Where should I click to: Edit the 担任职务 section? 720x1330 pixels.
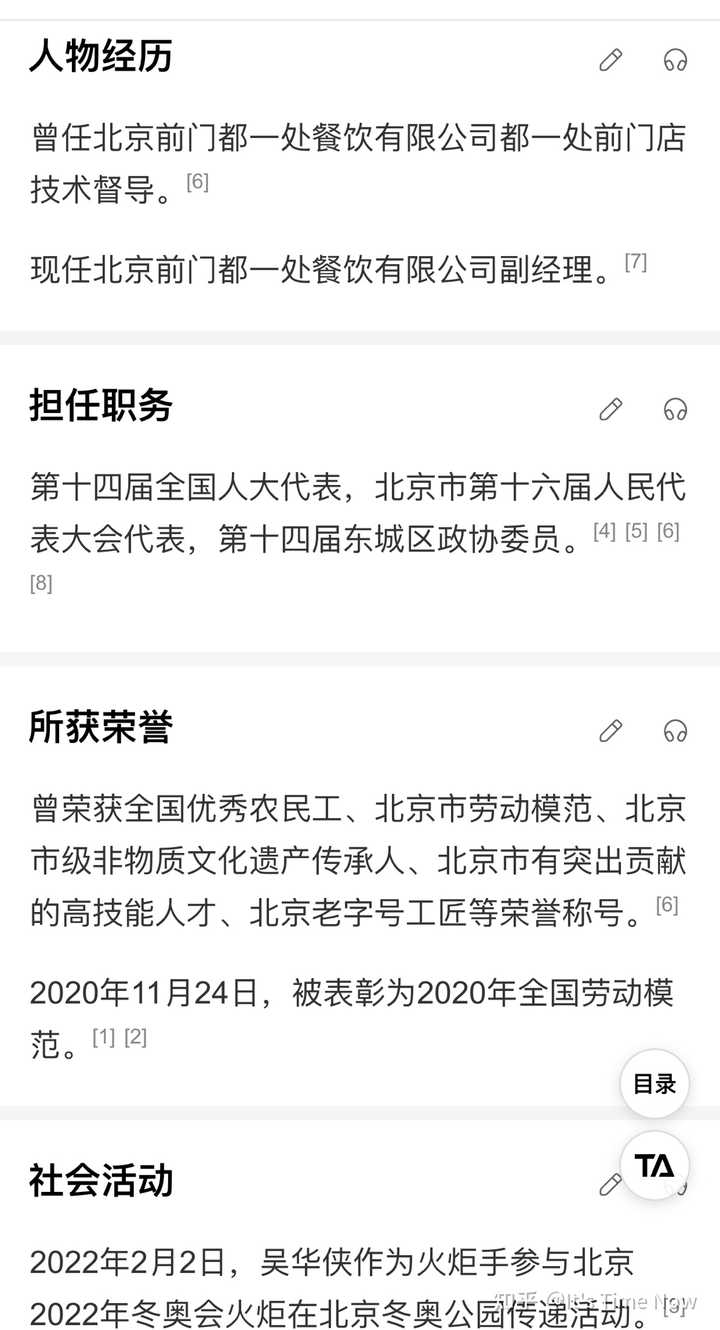[610, 409]
